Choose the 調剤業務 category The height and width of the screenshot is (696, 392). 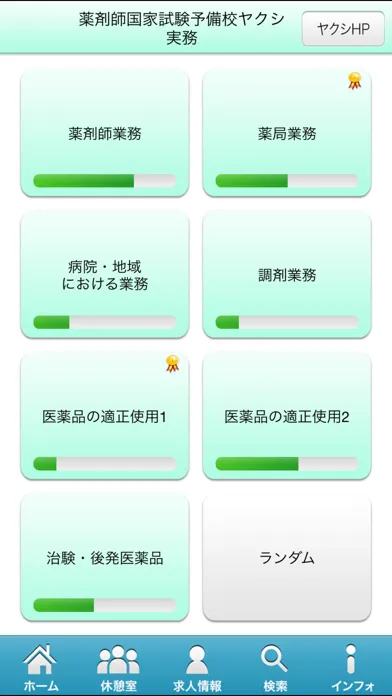point(287,274)
